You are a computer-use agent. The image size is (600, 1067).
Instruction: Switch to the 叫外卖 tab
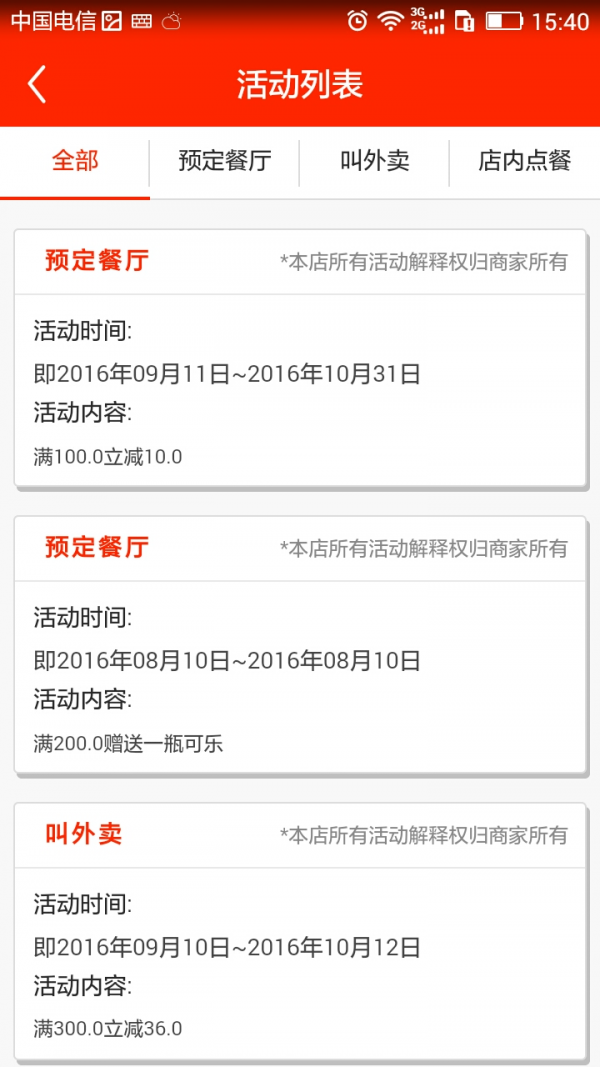(375, 161)
